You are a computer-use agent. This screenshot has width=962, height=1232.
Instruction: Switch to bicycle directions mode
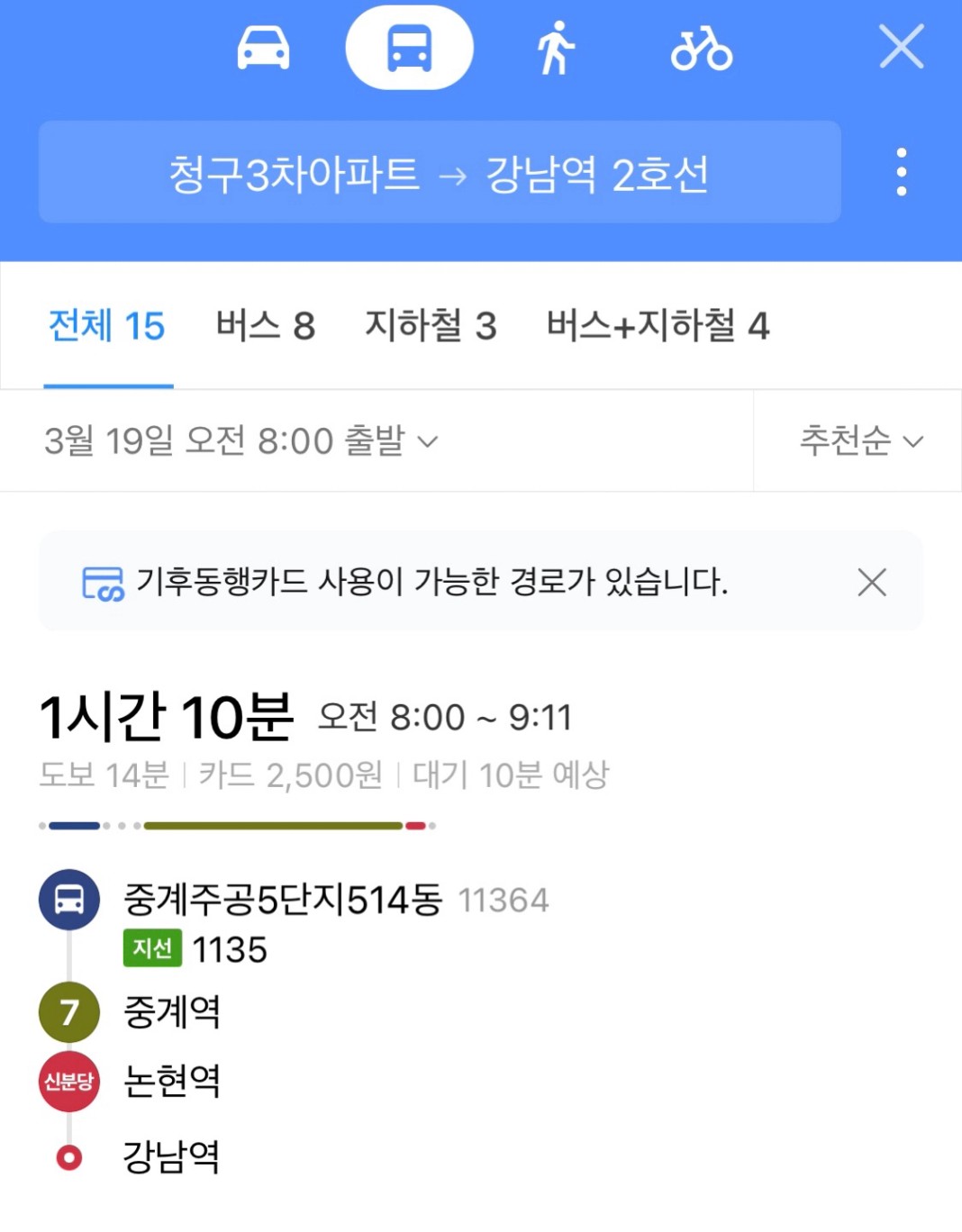pyautogui.click(x=701, y=49)
